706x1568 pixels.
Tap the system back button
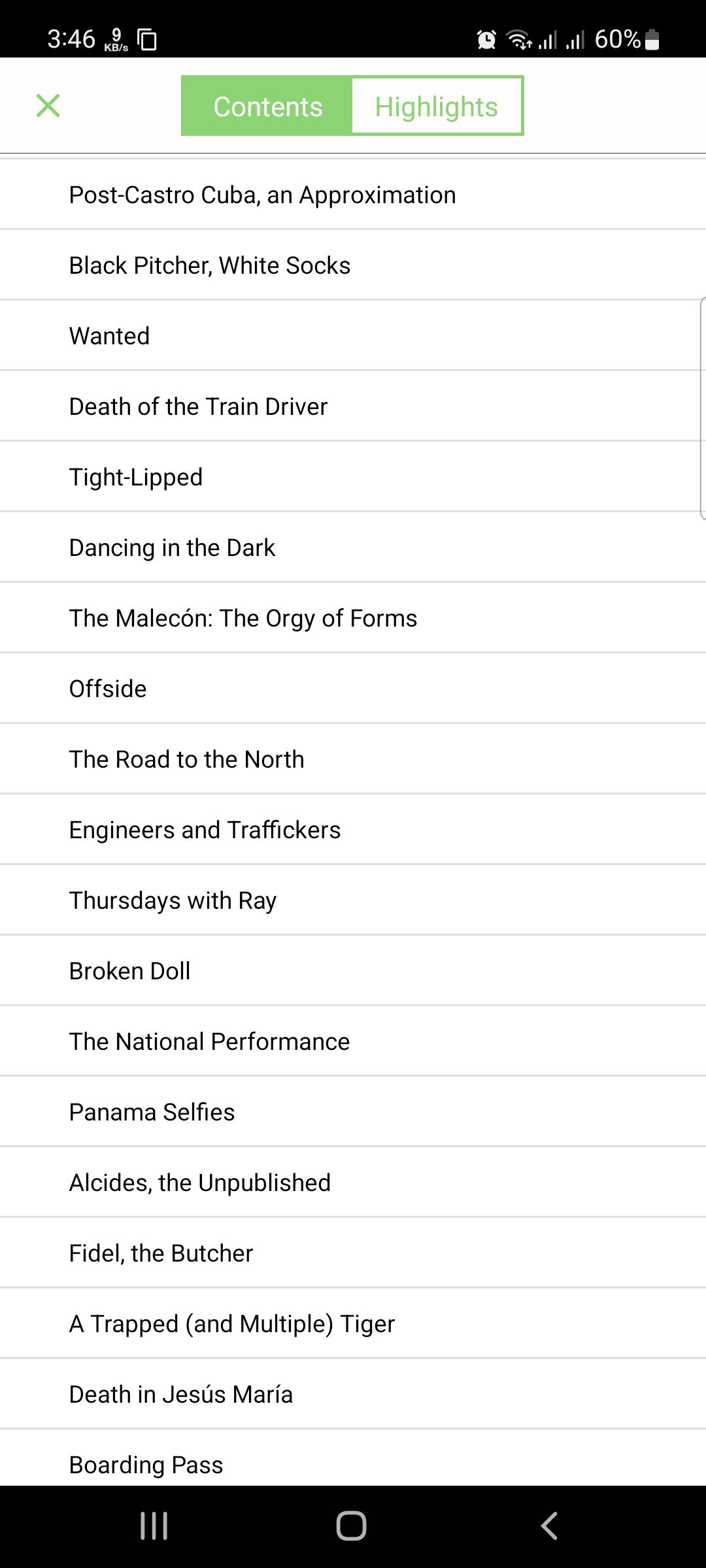(550, 1526)
